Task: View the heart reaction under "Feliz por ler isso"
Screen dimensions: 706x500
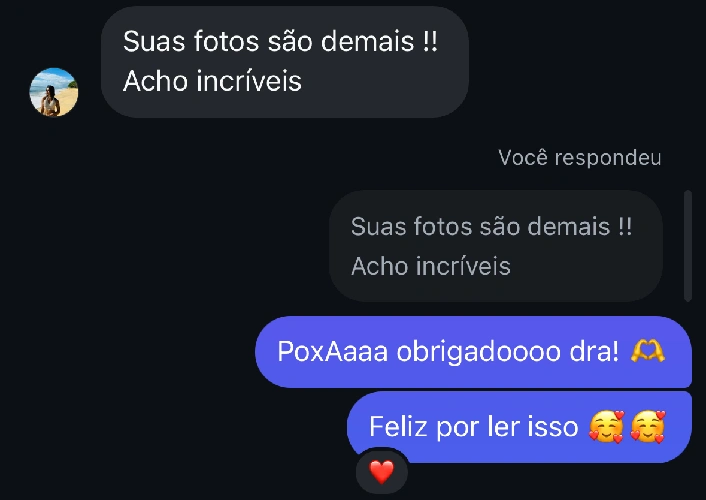Action: pos(382,472)
